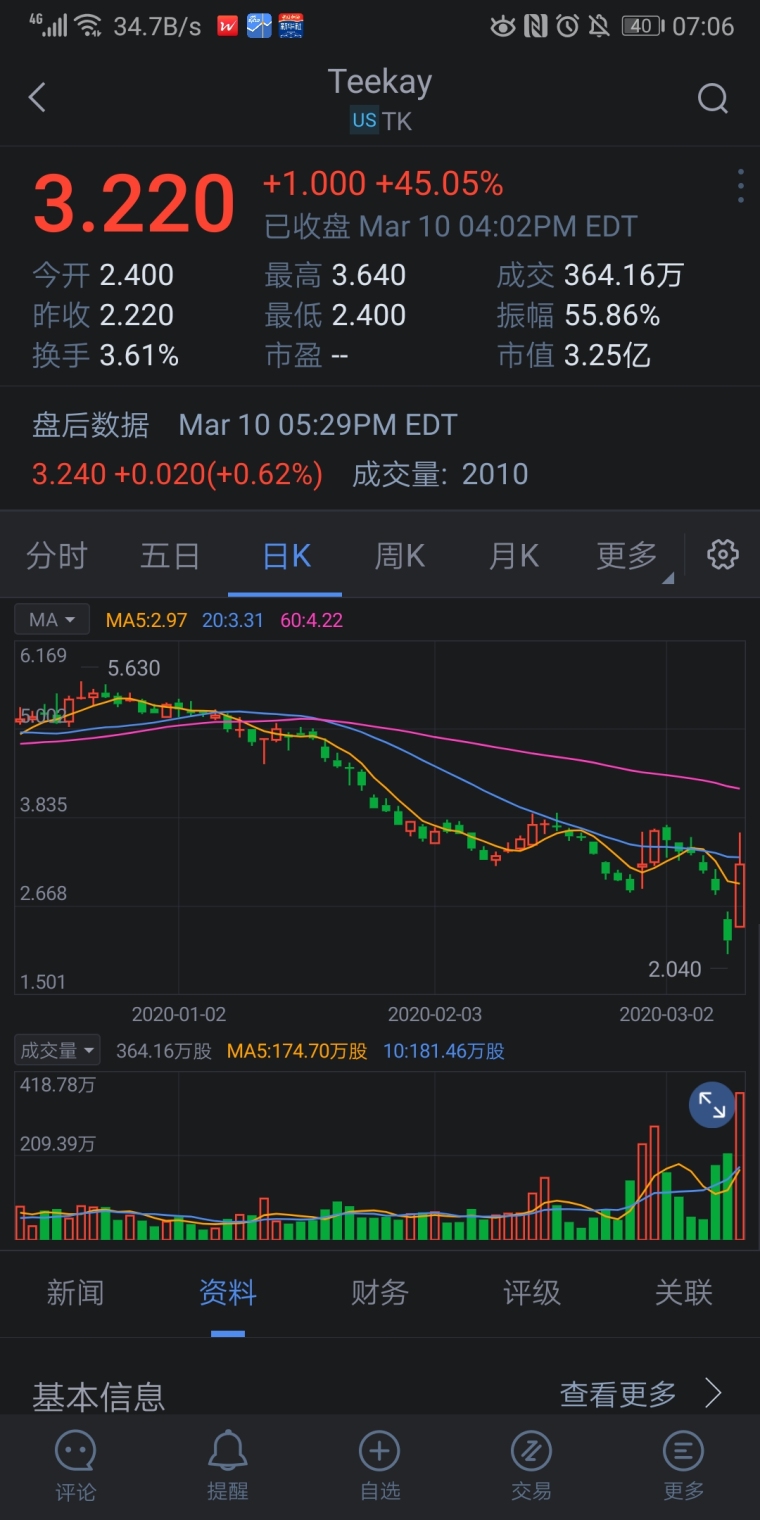Open the 评级 ratings section
Screen dimensions: 760x1520
pos(531,1293)
